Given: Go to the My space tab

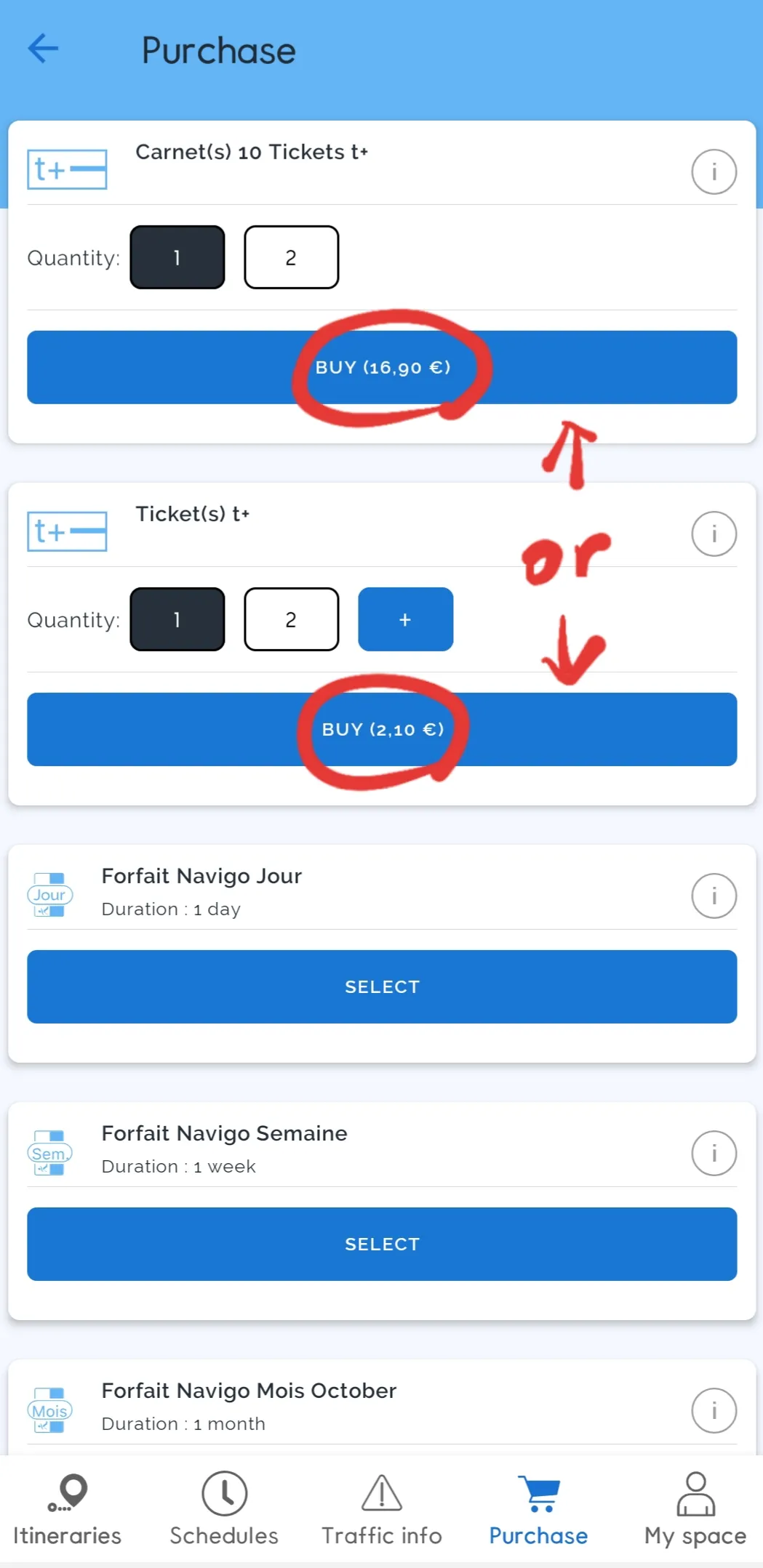Looking at the screenshot, I should [x=695, y=1509].
